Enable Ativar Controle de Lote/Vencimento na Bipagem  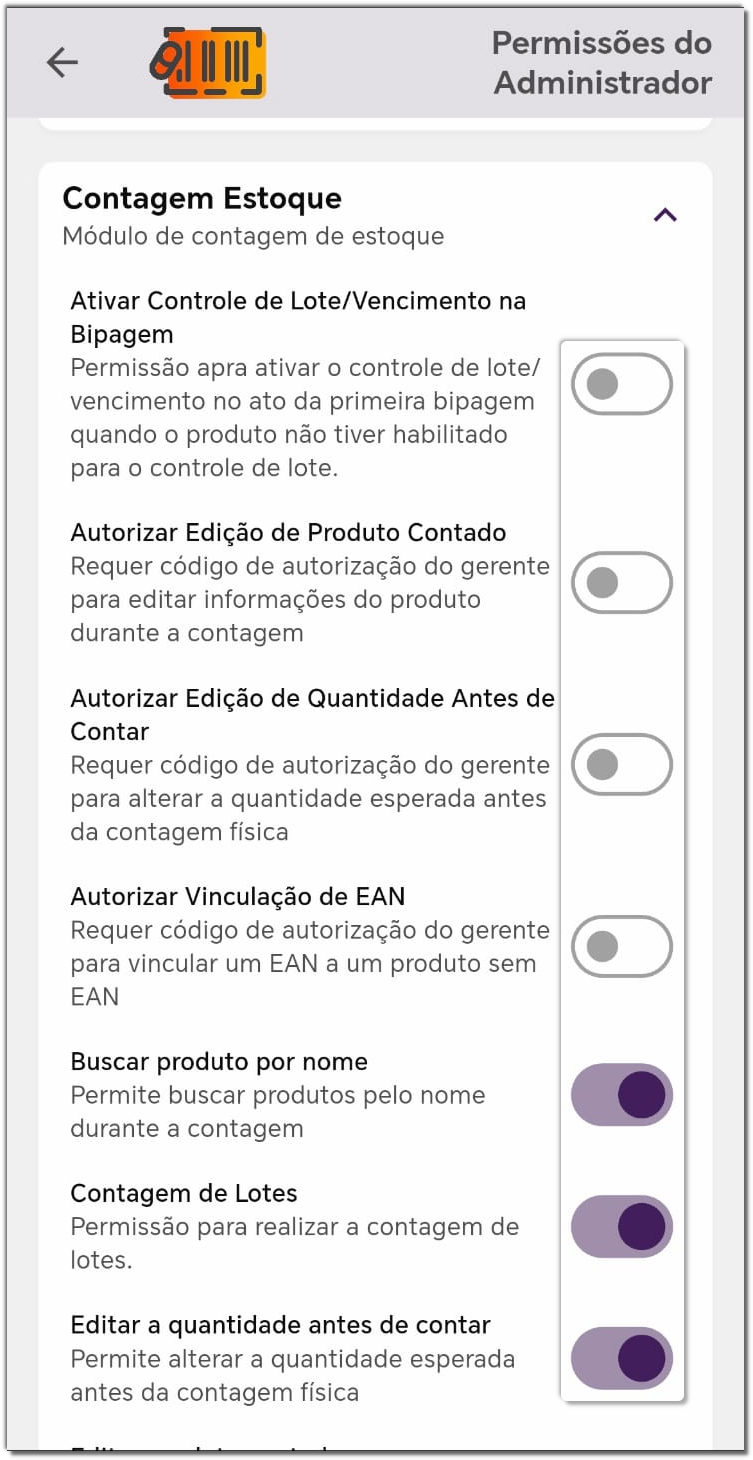click(x=621, y=384)
